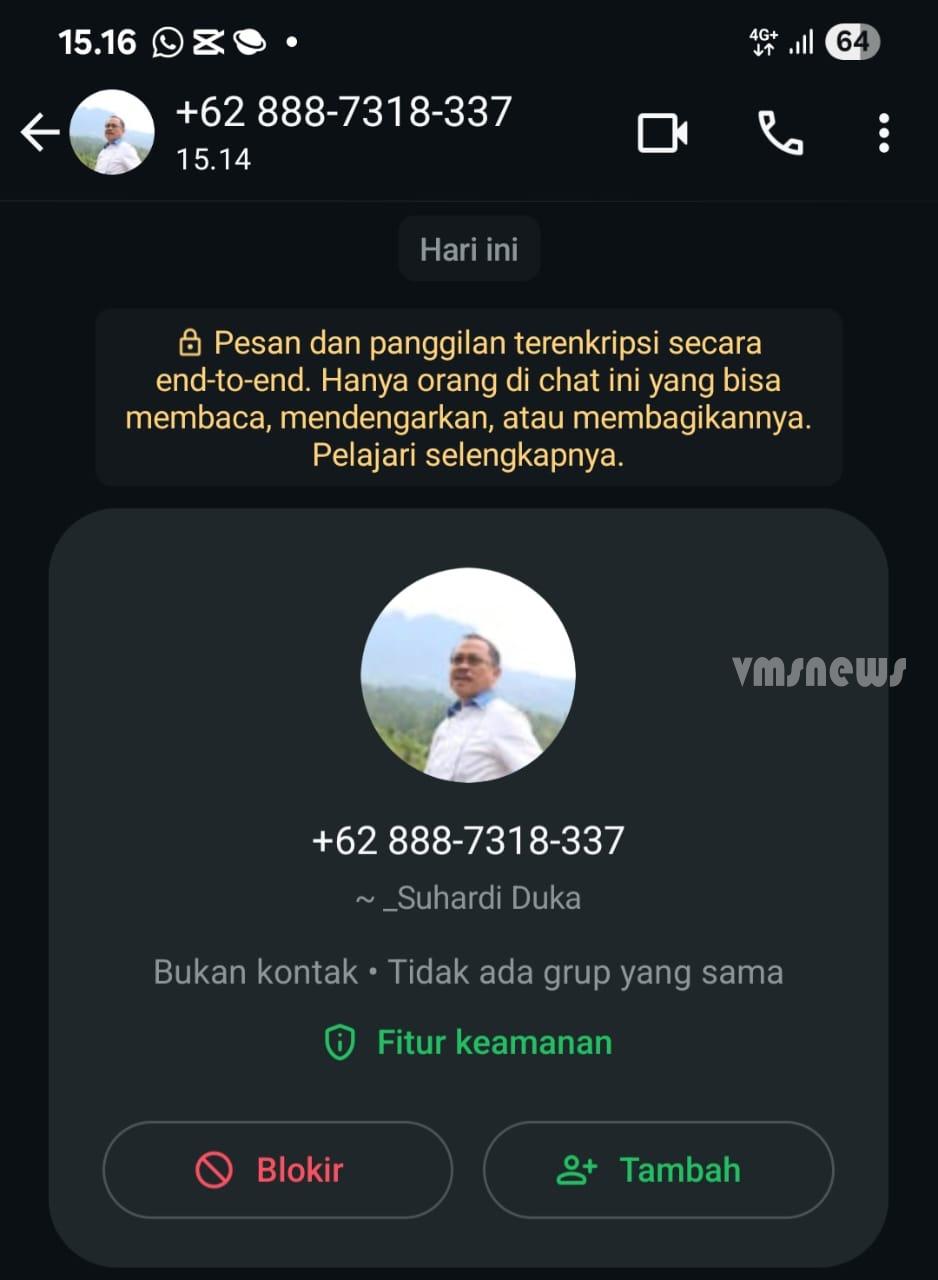Go back using the arrow icon
Viewport: 938px width, 1280px height.
[40, 132]
